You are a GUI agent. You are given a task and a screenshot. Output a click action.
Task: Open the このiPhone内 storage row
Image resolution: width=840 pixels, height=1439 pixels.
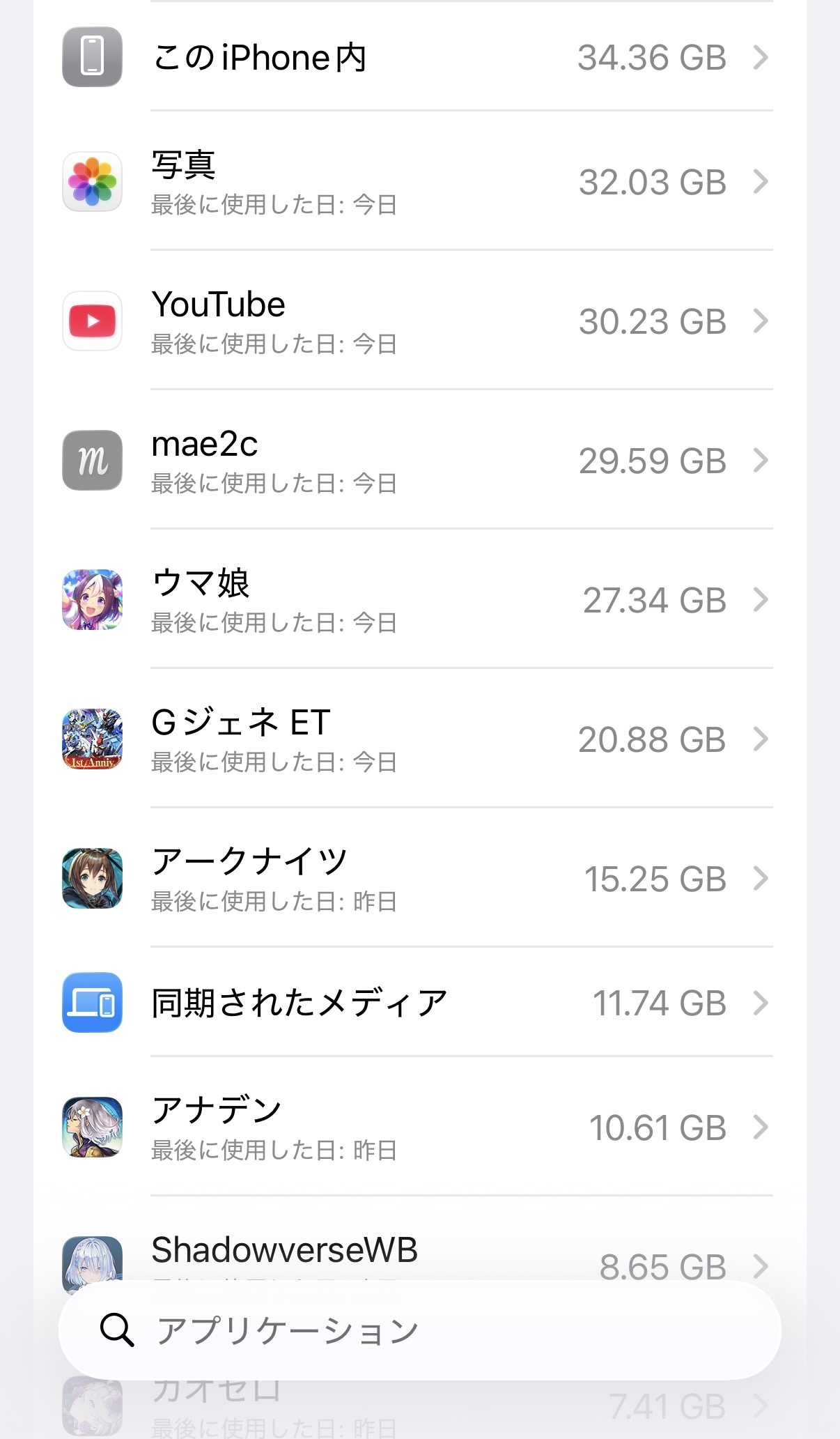tap(418, 57)
